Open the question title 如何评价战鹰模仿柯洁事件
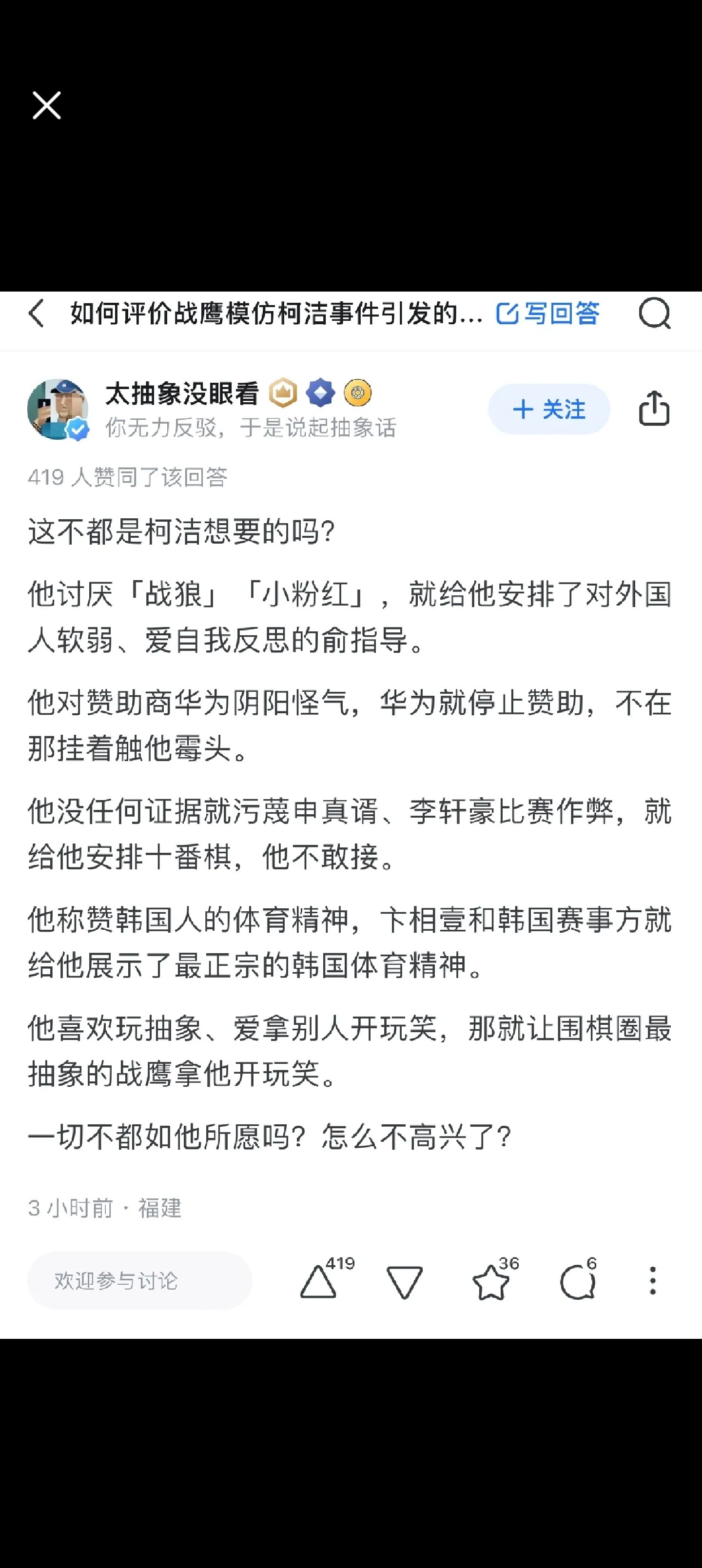This screenshot has height=1568, width=702. click(275, 314)
